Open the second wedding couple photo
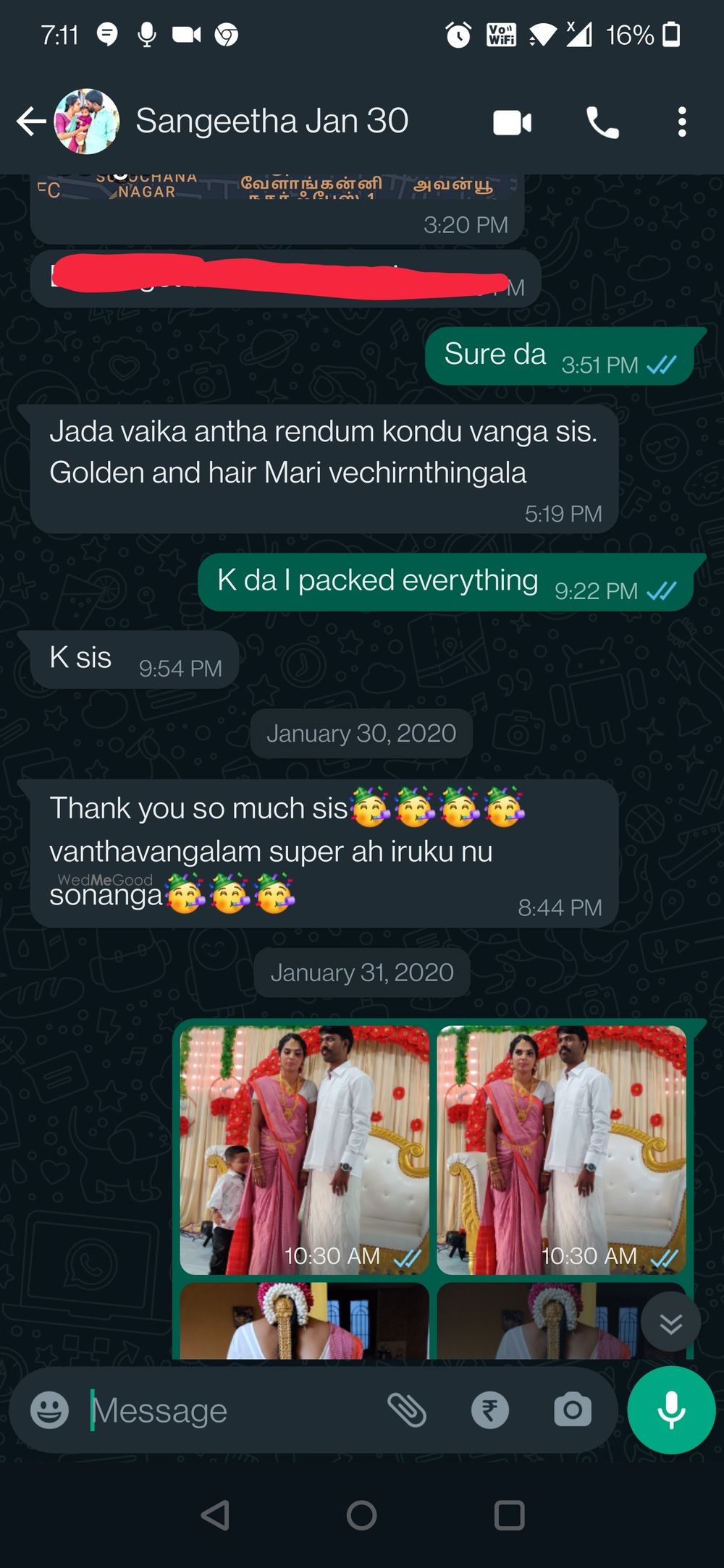Screen dimensions: 724x1568 (x=561, y=1150)
